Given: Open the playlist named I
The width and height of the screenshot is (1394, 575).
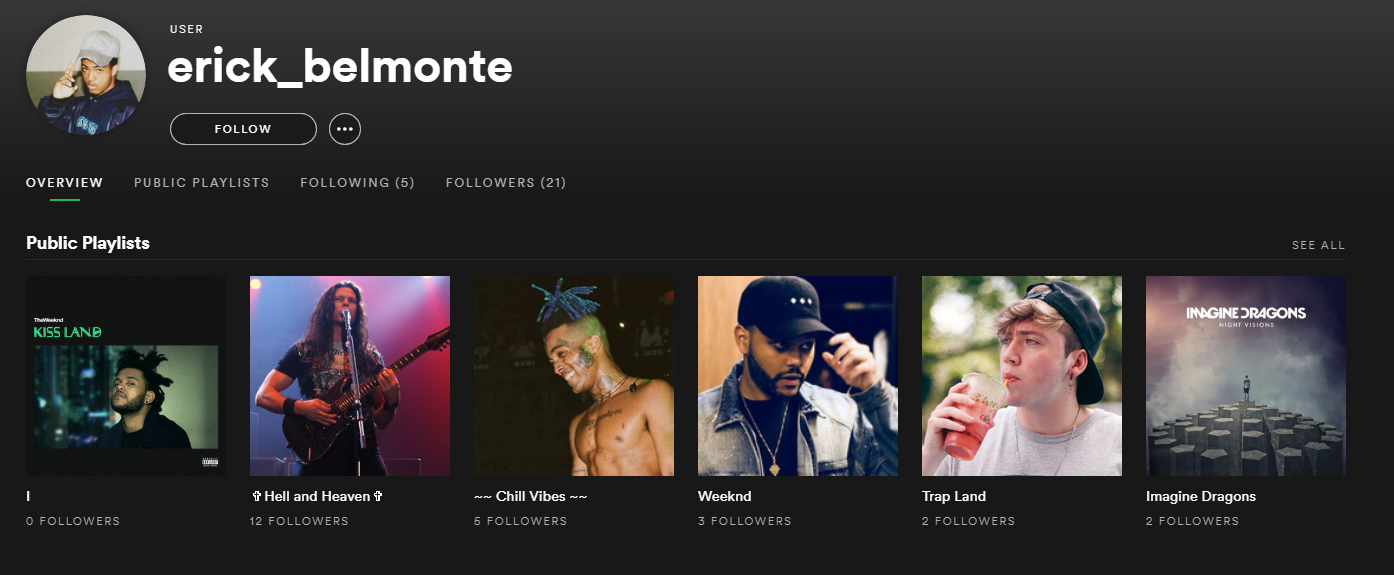Looking at the screenshot, I should click(125, 376).
